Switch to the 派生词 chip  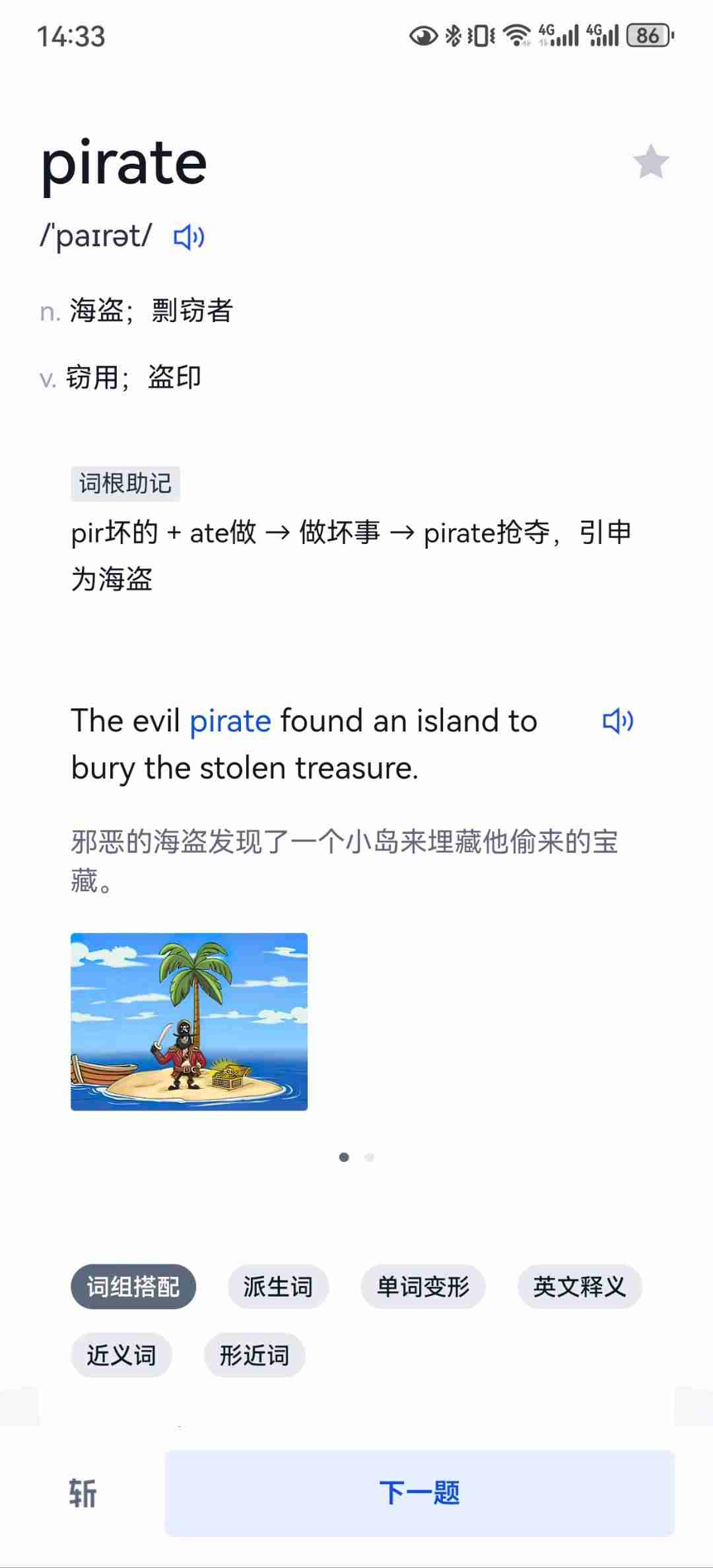278,1287
